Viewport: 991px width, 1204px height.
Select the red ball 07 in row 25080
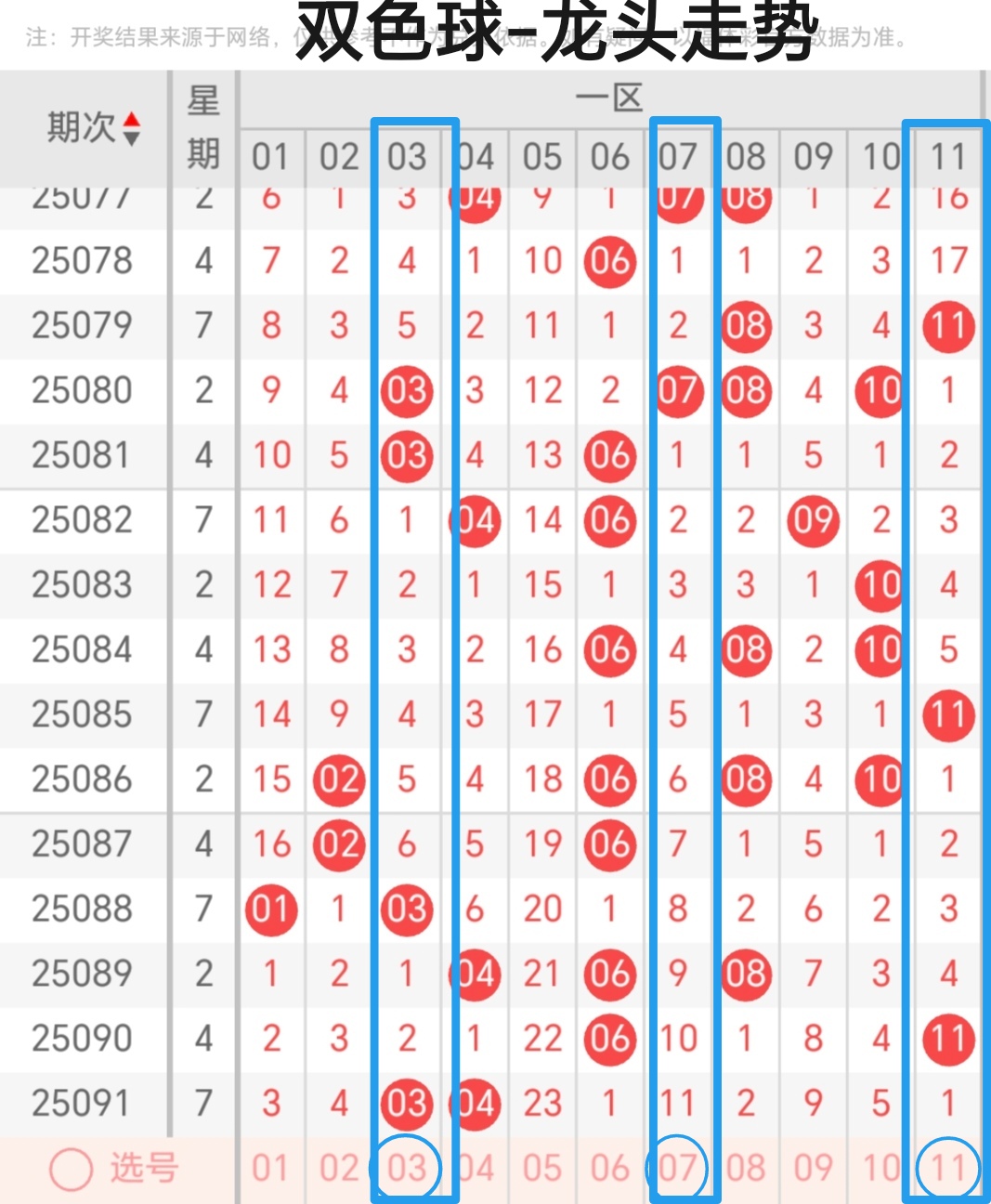click(x=679, y=390)
